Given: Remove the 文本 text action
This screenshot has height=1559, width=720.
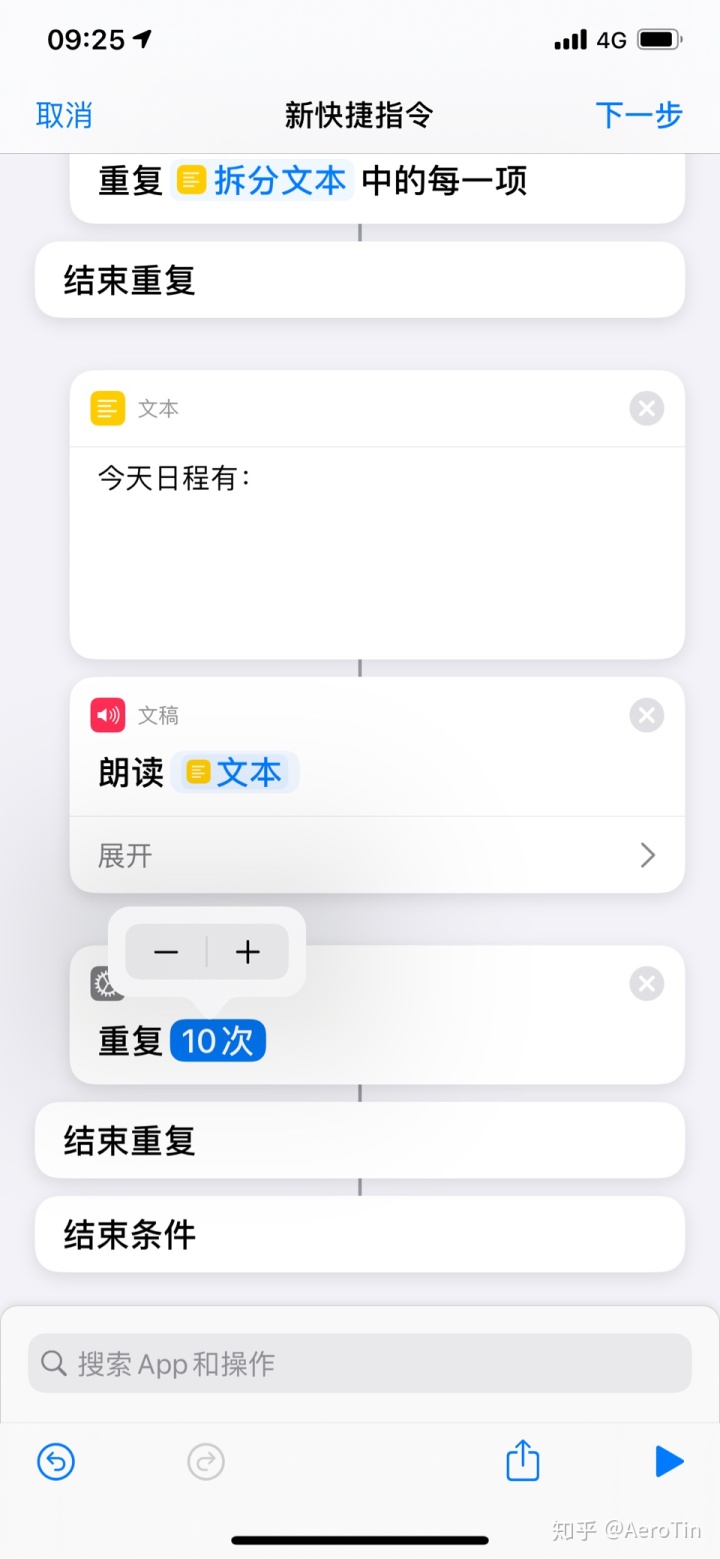Looking at the screenshot, I should pyautogui.click(x=647, y=408).
